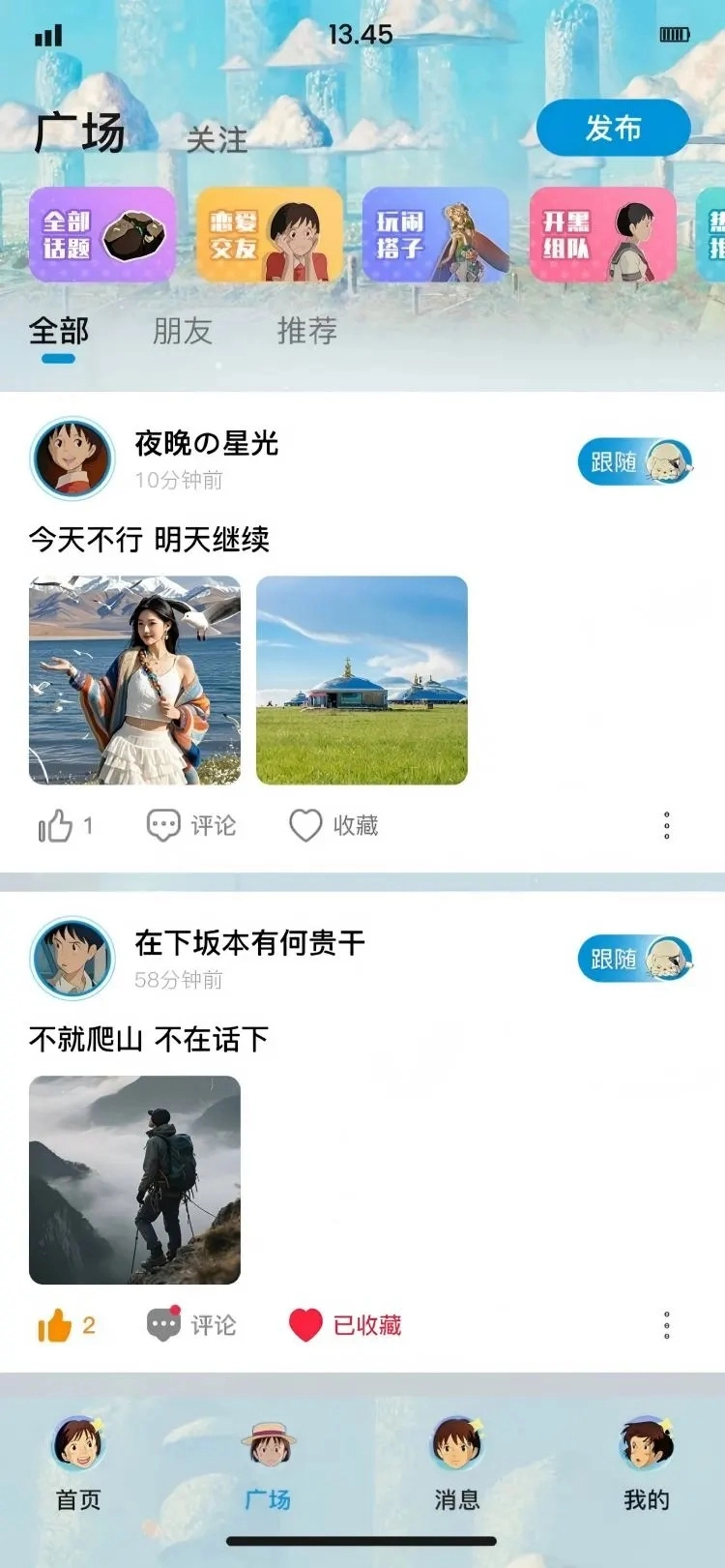Tap the 发布 button to create a post
The width and height of the screenshot is (725, 1568).
614,127
